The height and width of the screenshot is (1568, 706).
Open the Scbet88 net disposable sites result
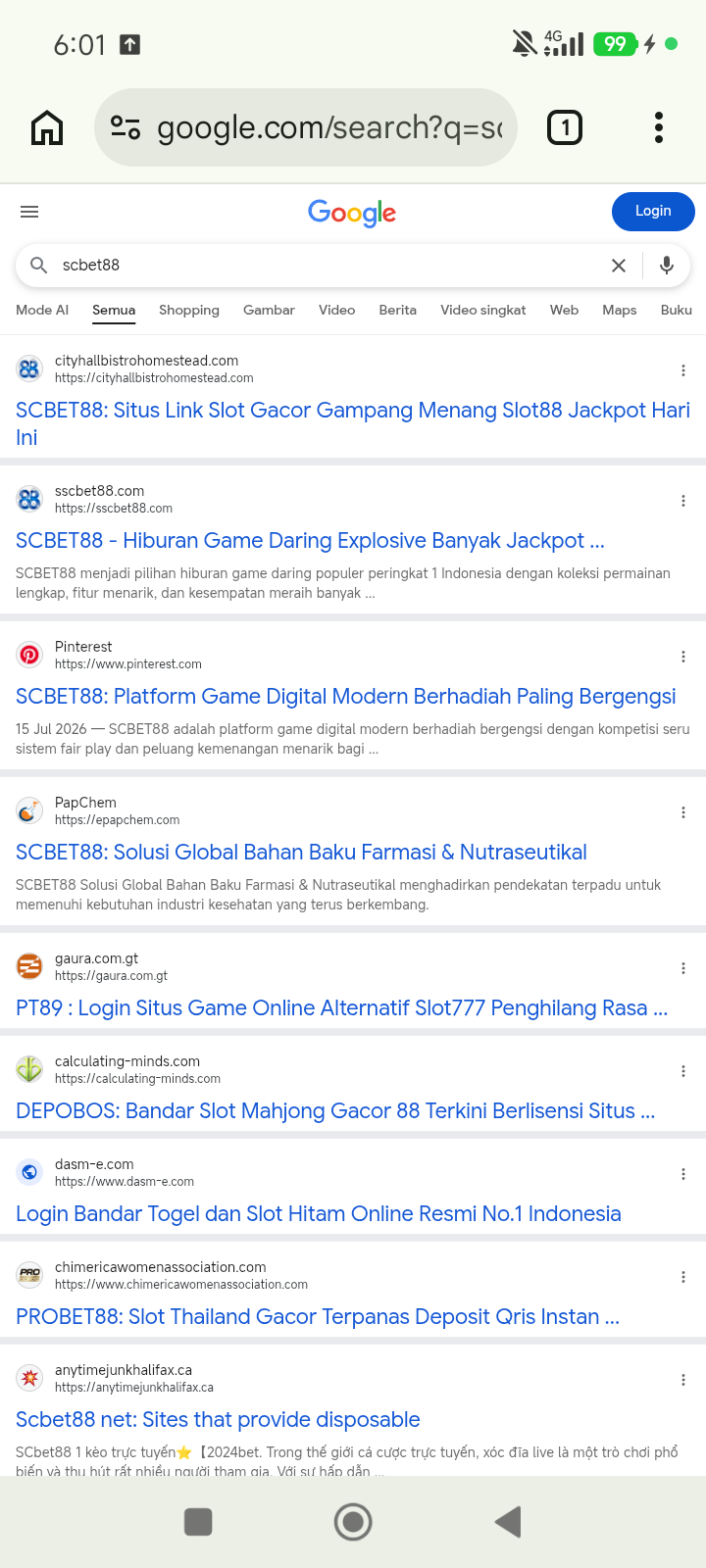coord(218,1420)
